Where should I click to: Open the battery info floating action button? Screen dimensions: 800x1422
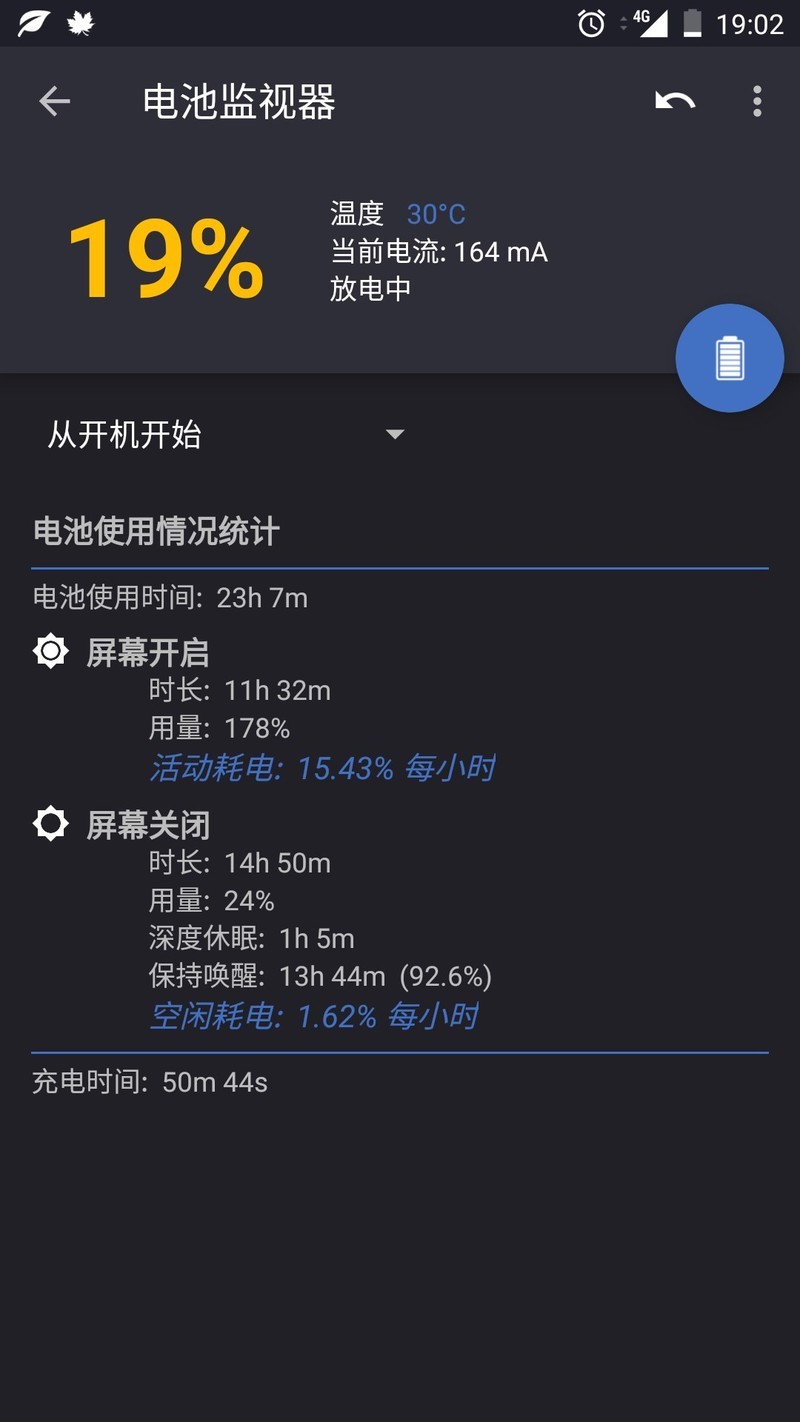pyautogui.click(x=729, y=358)
